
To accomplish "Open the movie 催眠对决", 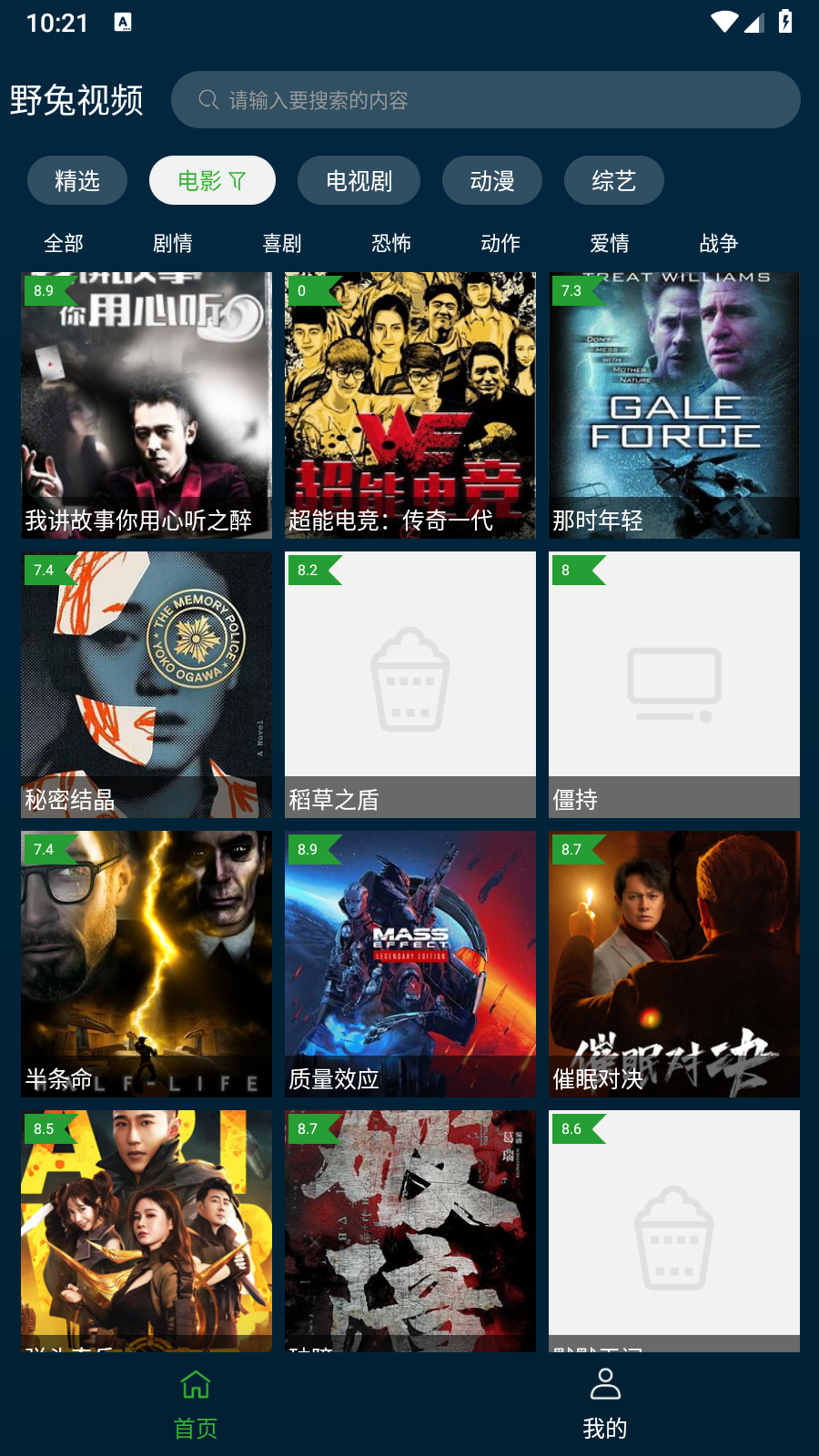I will point(674,964).
